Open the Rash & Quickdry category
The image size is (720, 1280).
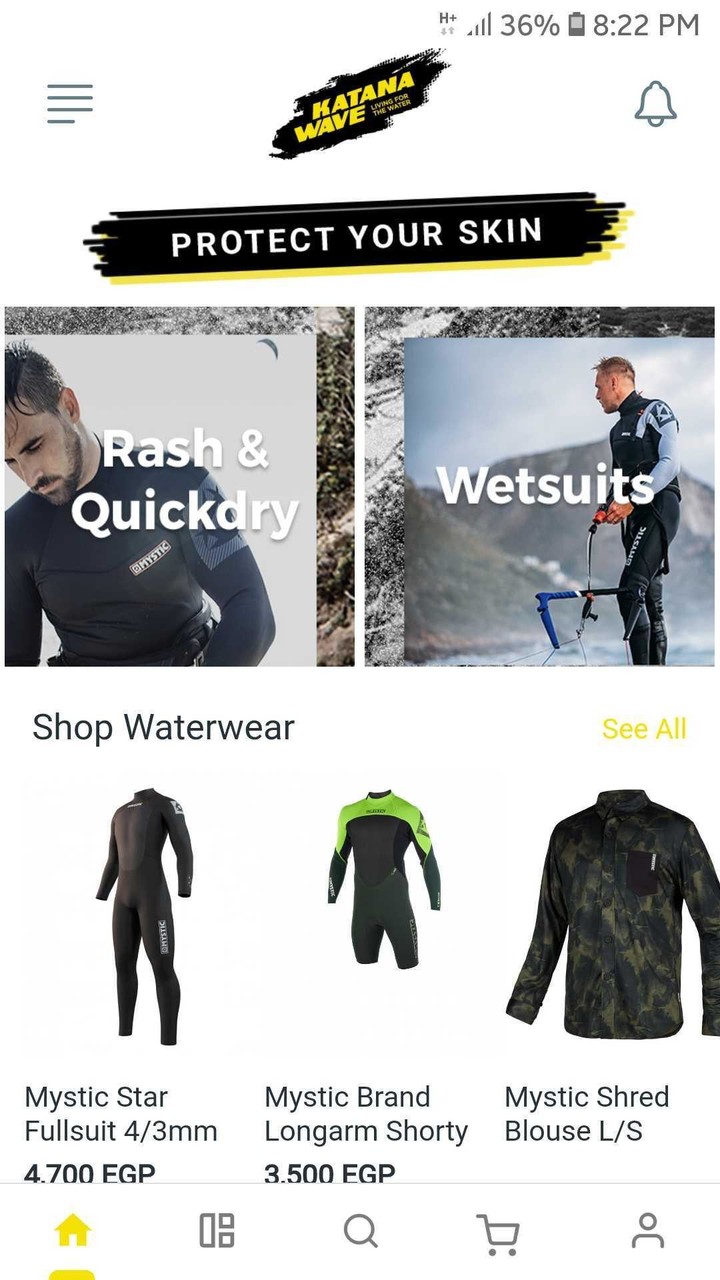tap(180, 487)
